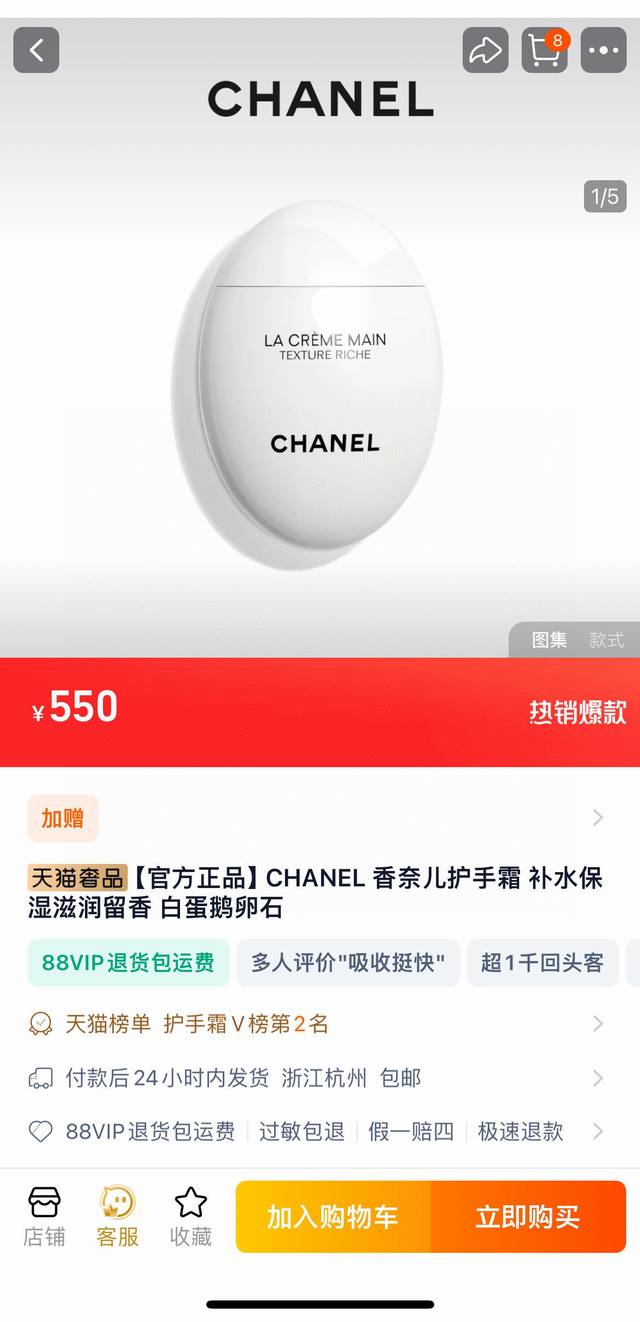The image size is (640, 1322).
Task: Add product to 收藏 favorites
Action: coord(190,1217)
